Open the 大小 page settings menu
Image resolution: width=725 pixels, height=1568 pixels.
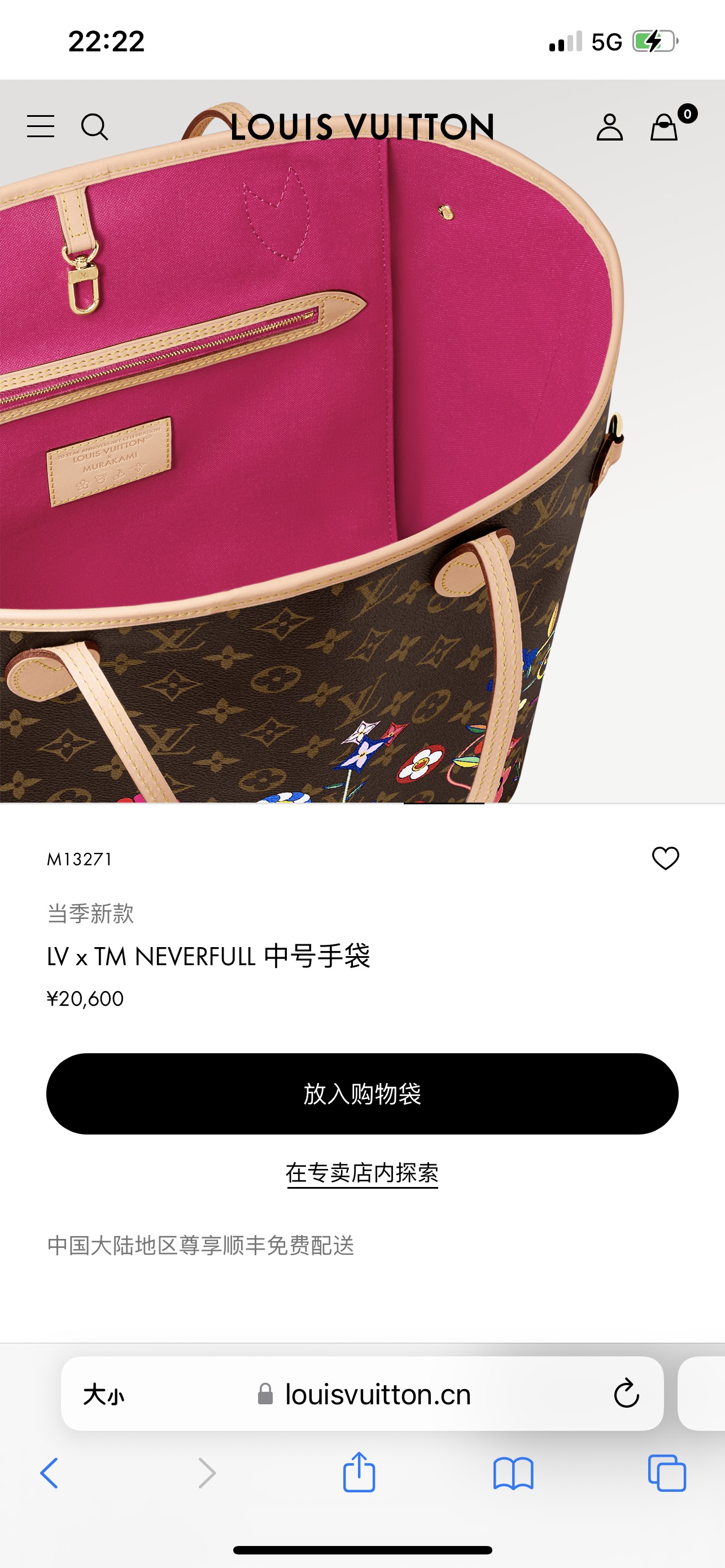point(103,1394)
